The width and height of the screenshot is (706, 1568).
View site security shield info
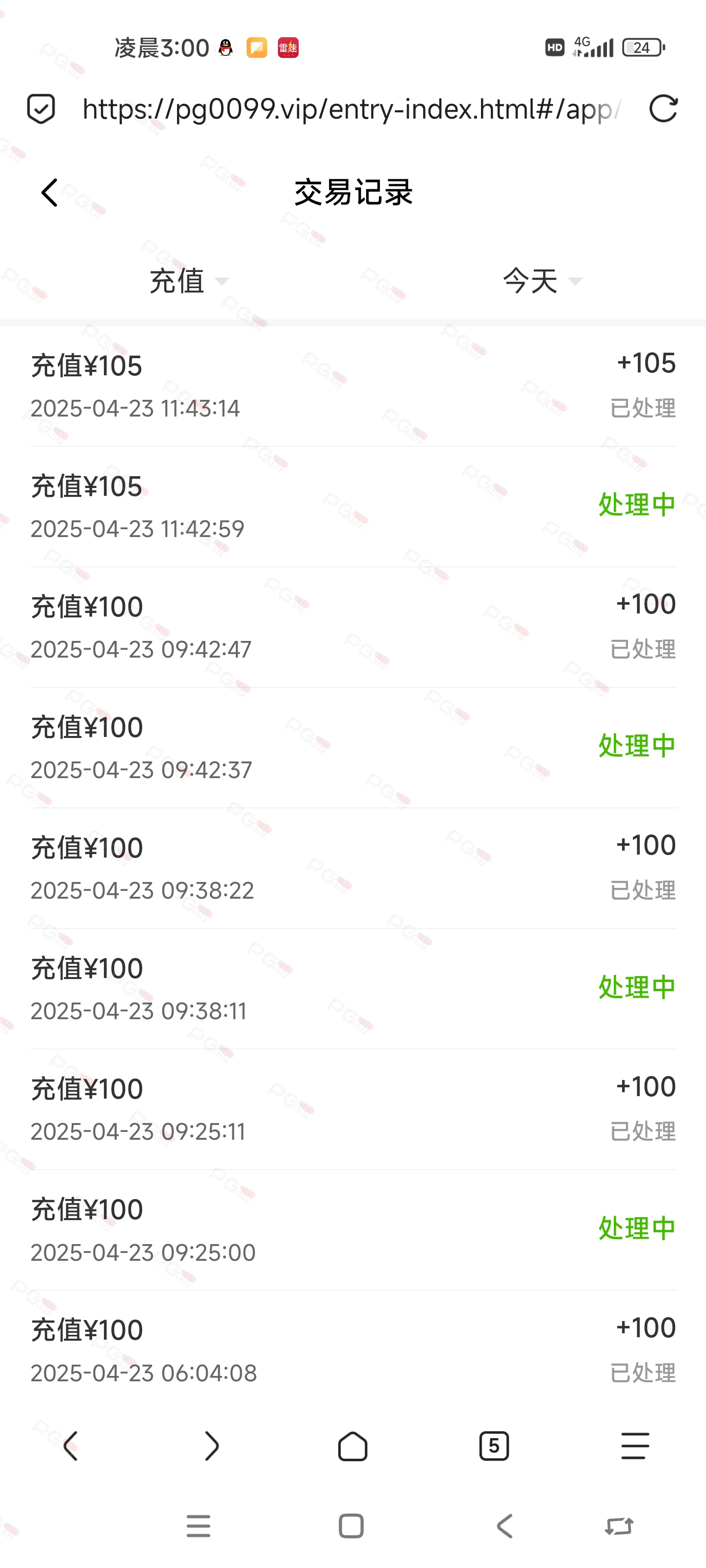41,109
